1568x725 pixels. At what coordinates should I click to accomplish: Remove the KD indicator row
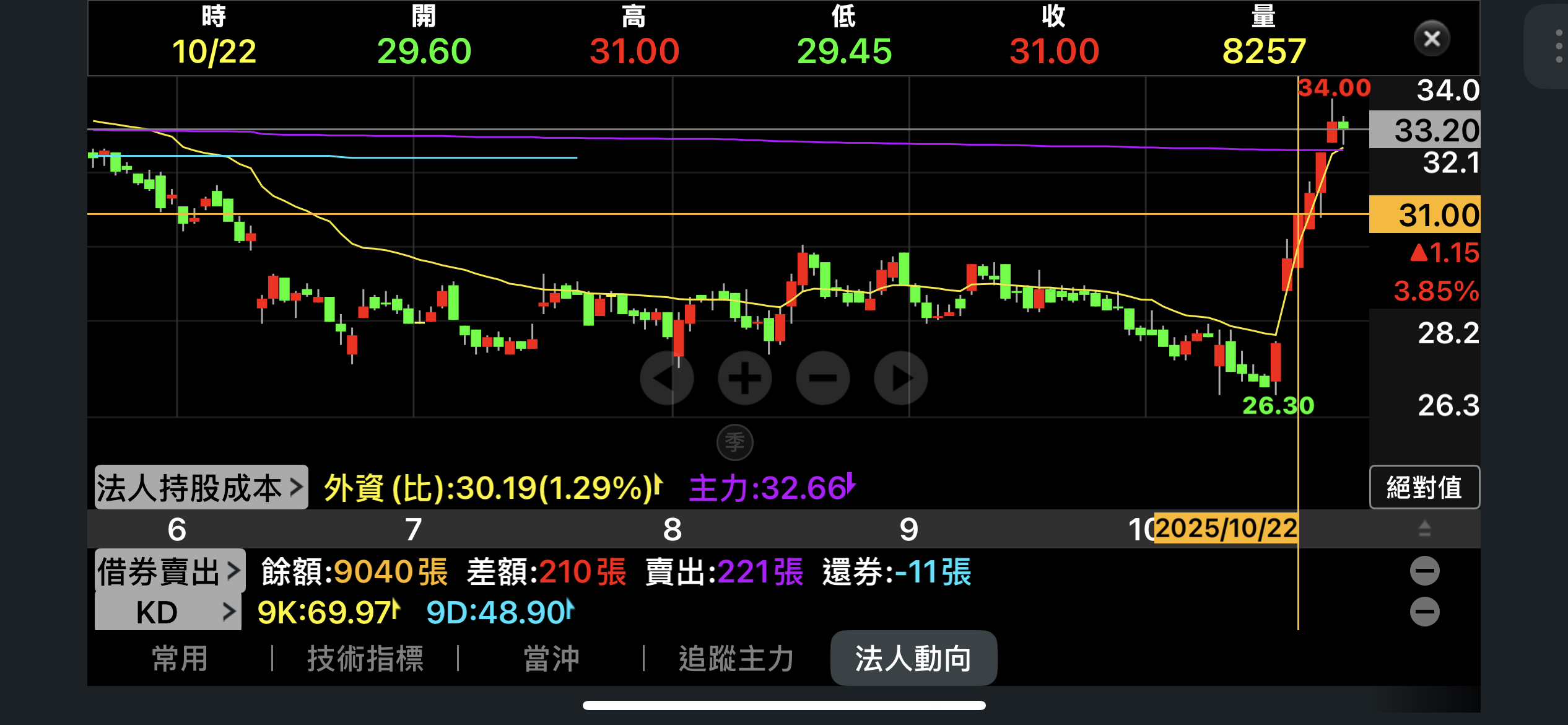point(1424,612)
